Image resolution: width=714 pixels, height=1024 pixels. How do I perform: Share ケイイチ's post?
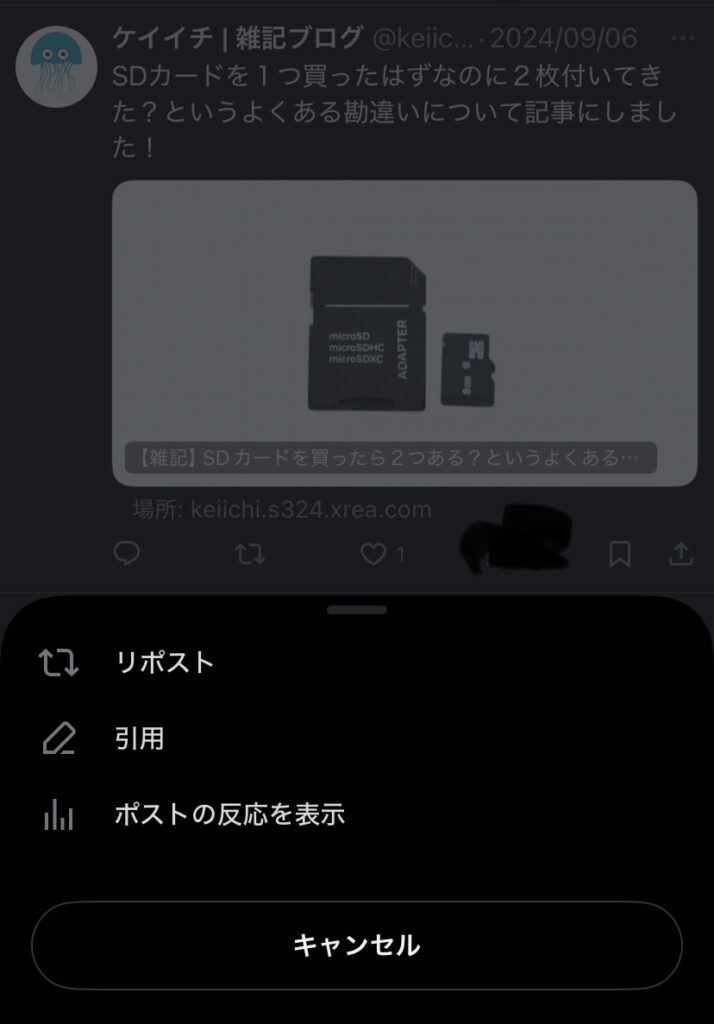pos(680,554)
